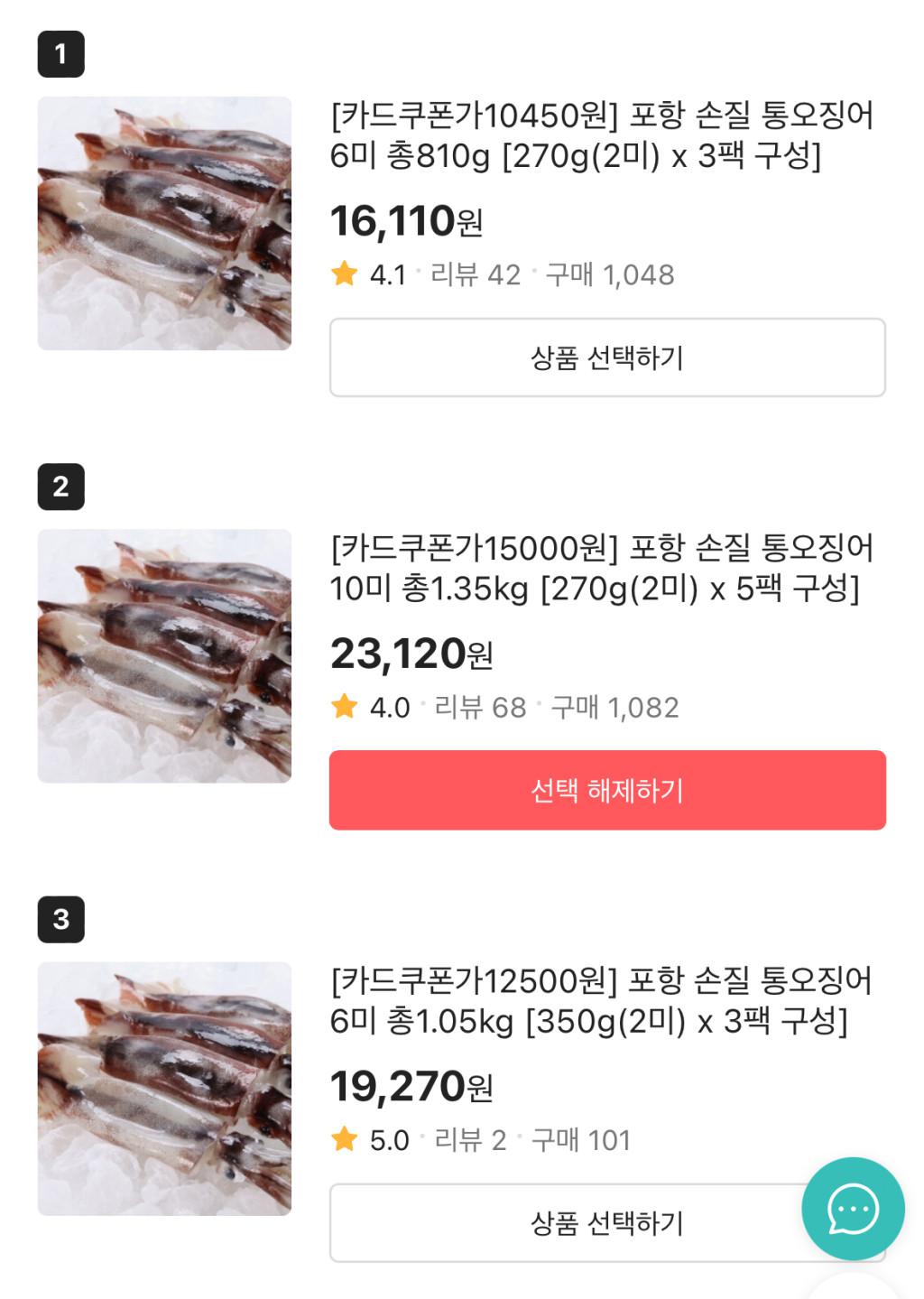The height and width of the screenshot is (1299, 924).
Task: Select the 6미 총810g squid product
Action: click(606, 357)
